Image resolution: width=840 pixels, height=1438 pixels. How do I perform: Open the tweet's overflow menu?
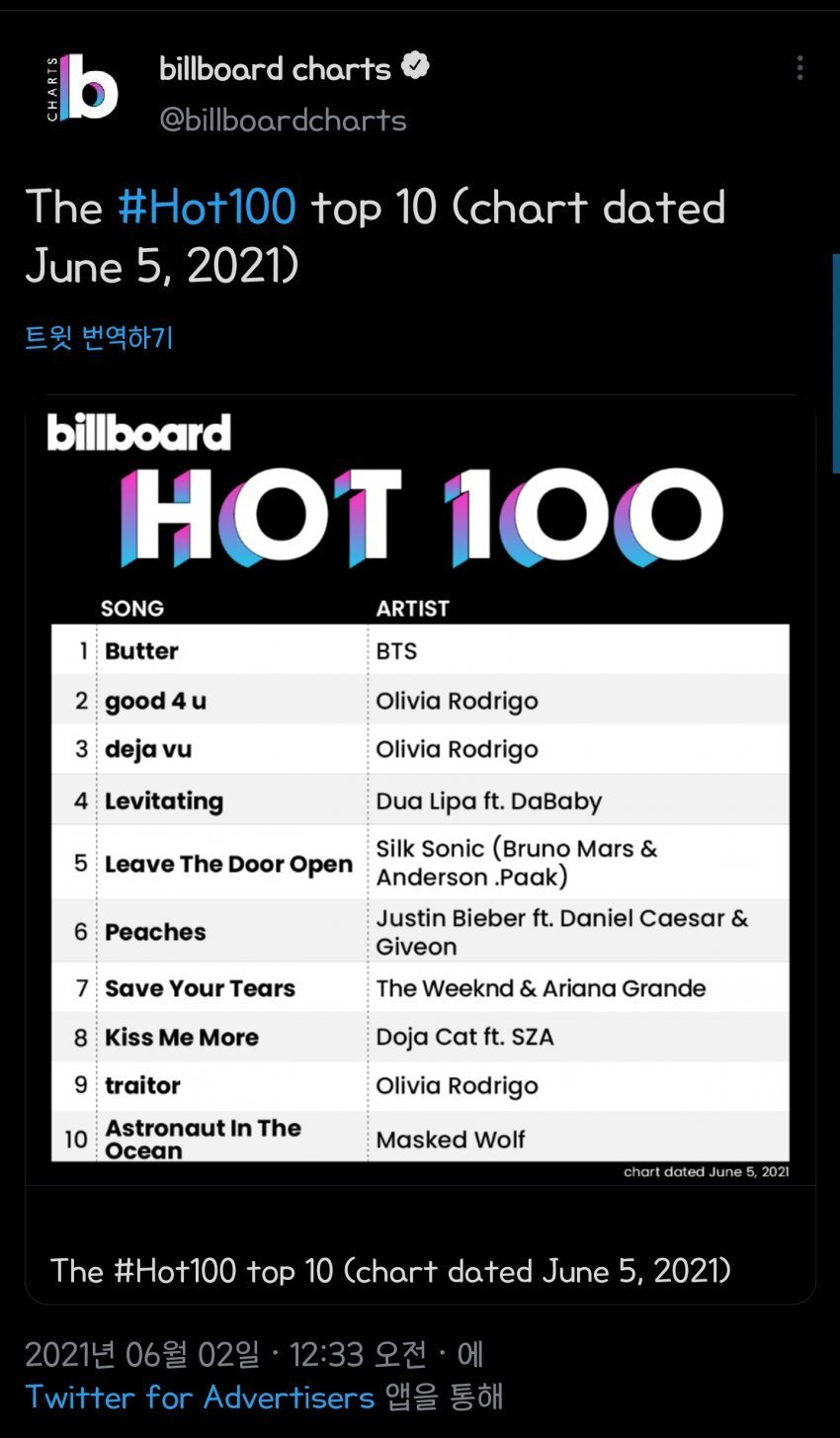[799, 68]
